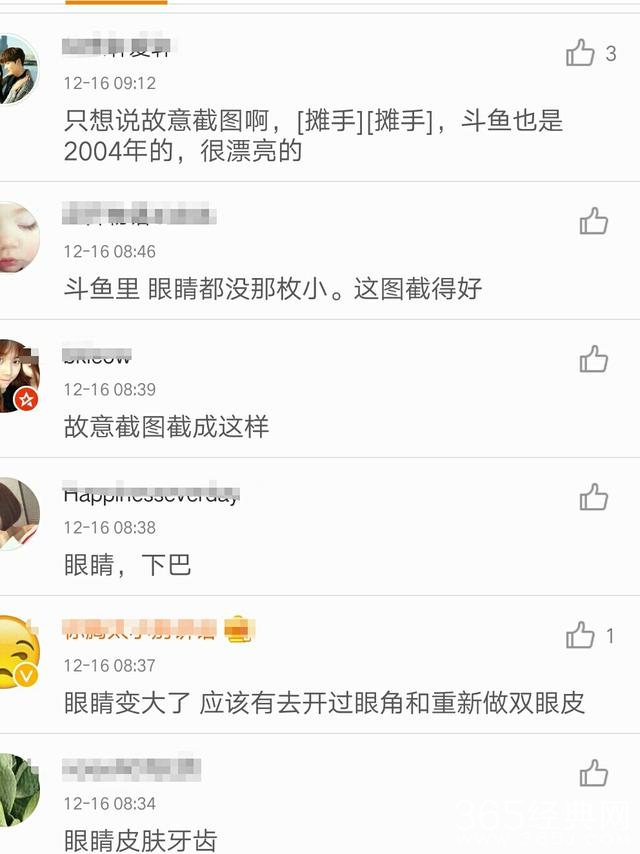Like the comment 眼睛皮肤牙齿
The height and width of the screenshot is (854, 640).
(593, 773)
